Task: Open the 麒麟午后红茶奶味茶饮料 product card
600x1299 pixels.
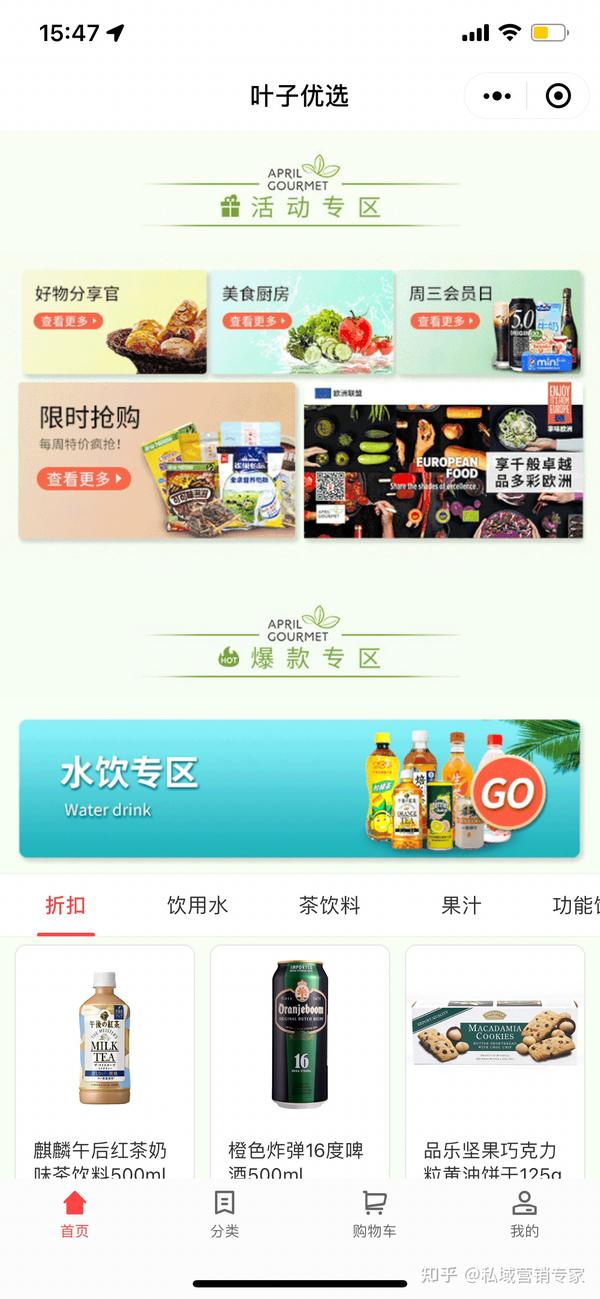Action: coord(105,1062)
